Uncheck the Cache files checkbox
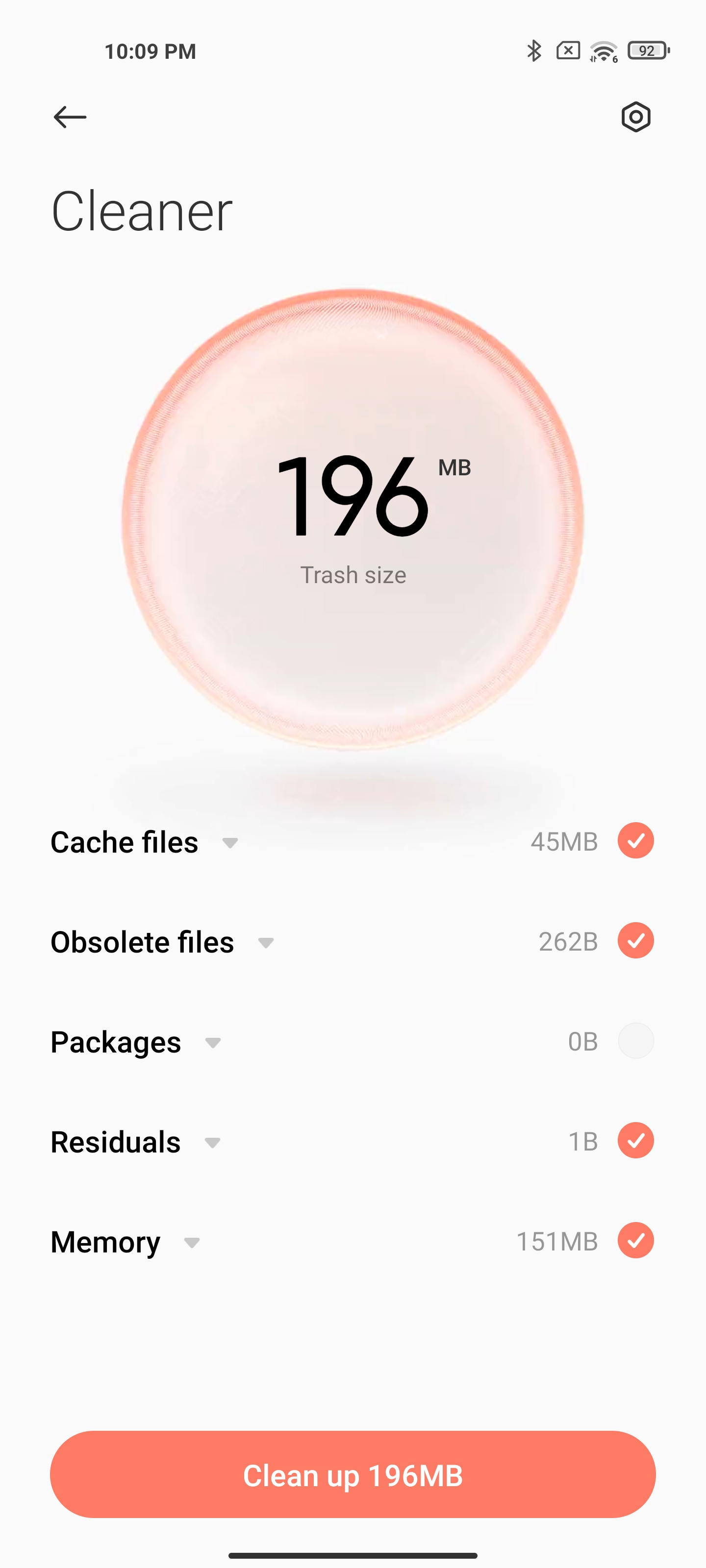Viewport: 706px width, 1568px height. click(x=635, y=841)
